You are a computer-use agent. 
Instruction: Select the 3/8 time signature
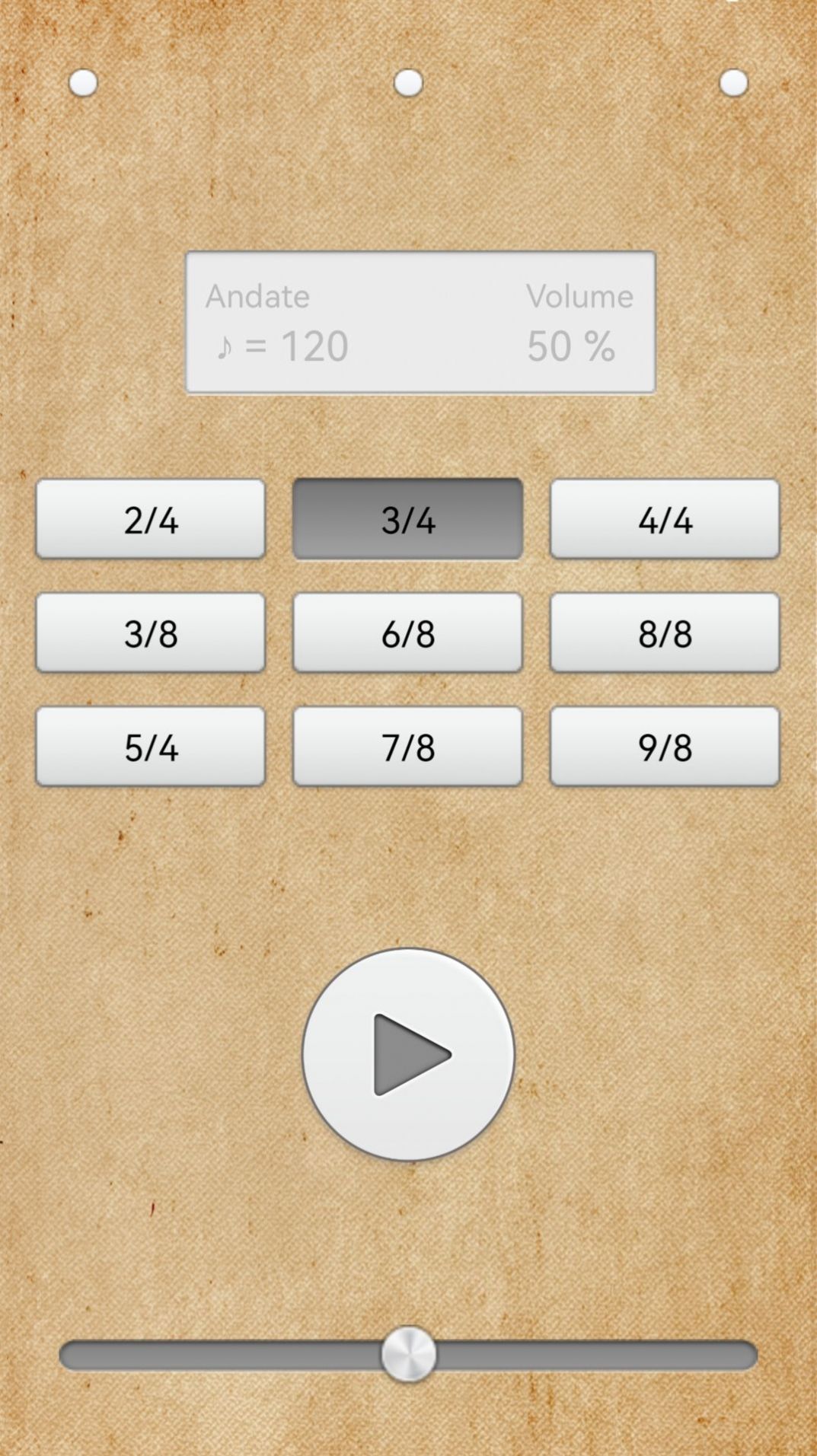pyautogui.click(x=150, y=632)
